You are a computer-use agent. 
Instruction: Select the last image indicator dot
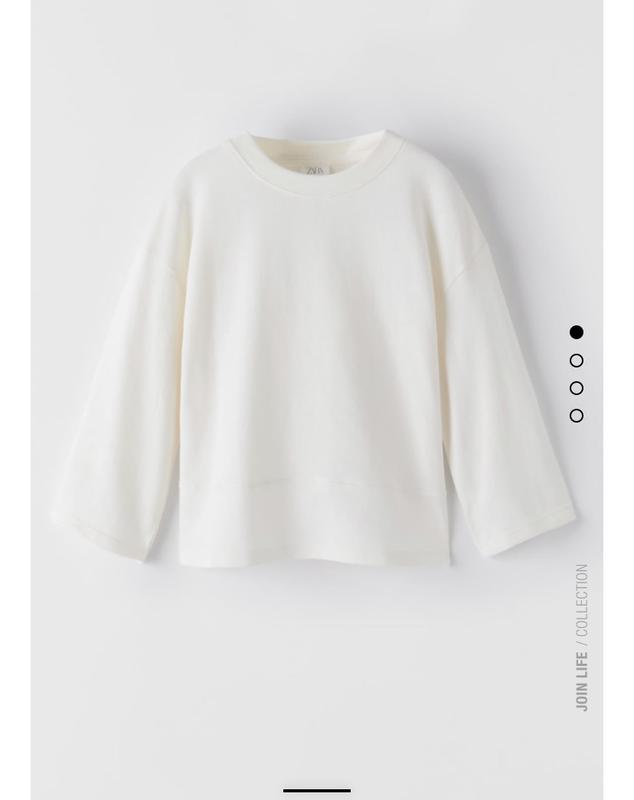[x=576, y=415]
